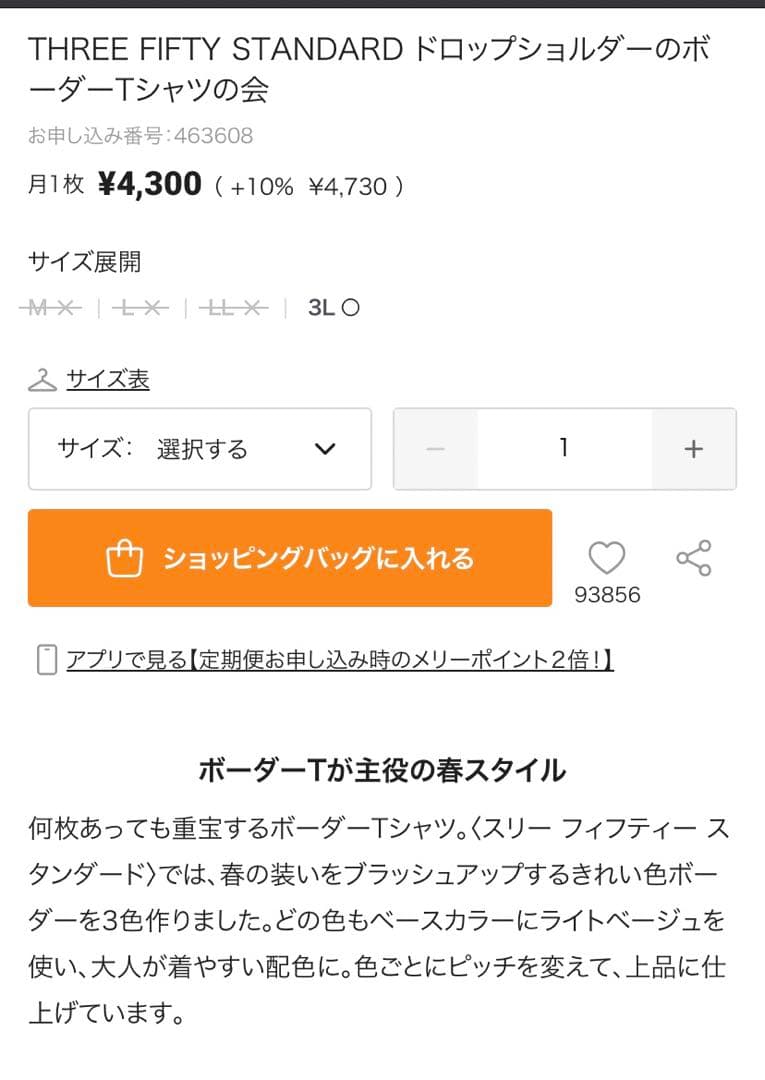The height and width of the screenshot is (1080, 765).
Task: Increase the quantity with the plus button
Action: 693,449
